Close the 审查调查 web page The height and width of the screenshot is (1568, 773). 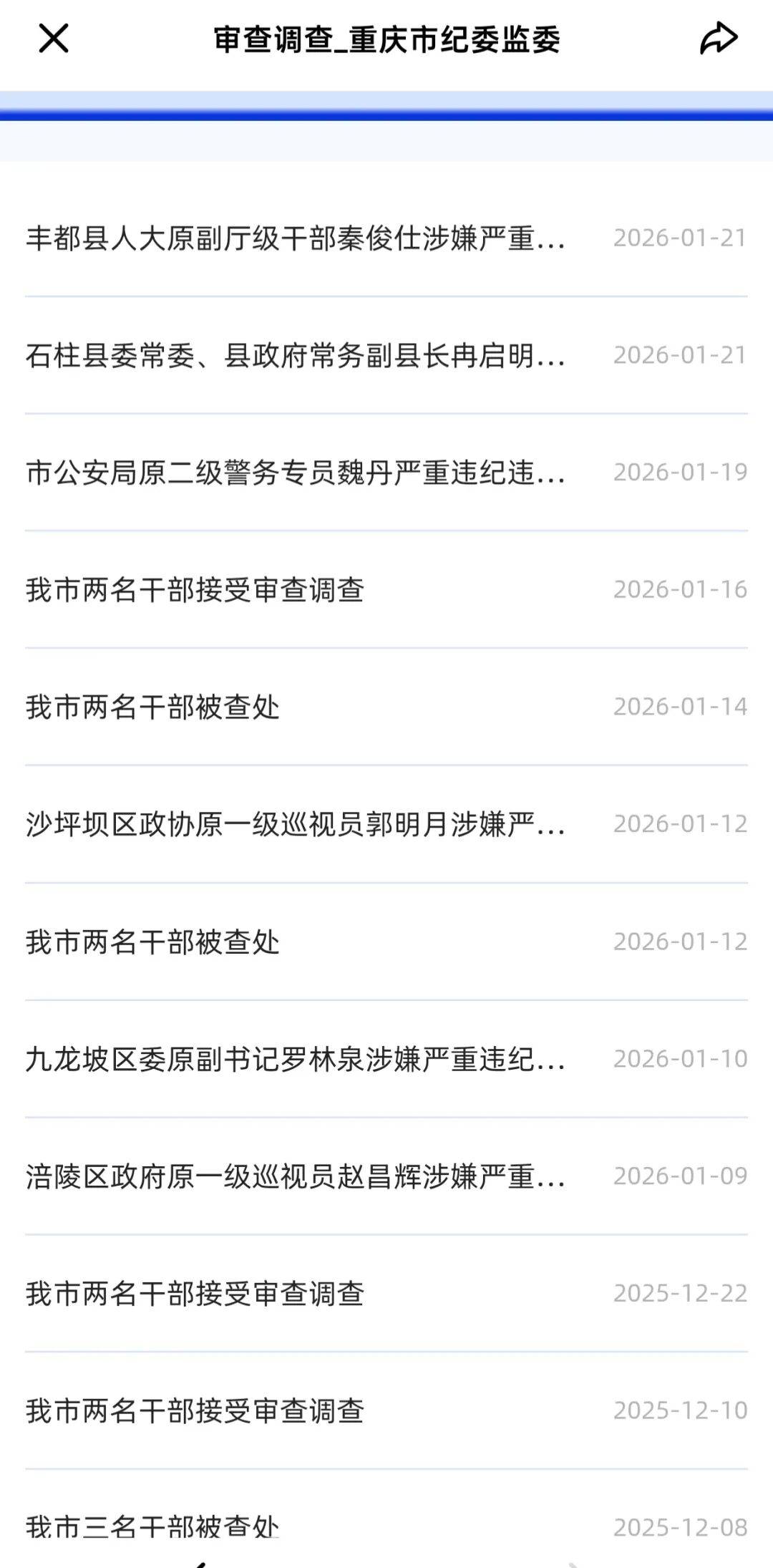tap(54, 39)
